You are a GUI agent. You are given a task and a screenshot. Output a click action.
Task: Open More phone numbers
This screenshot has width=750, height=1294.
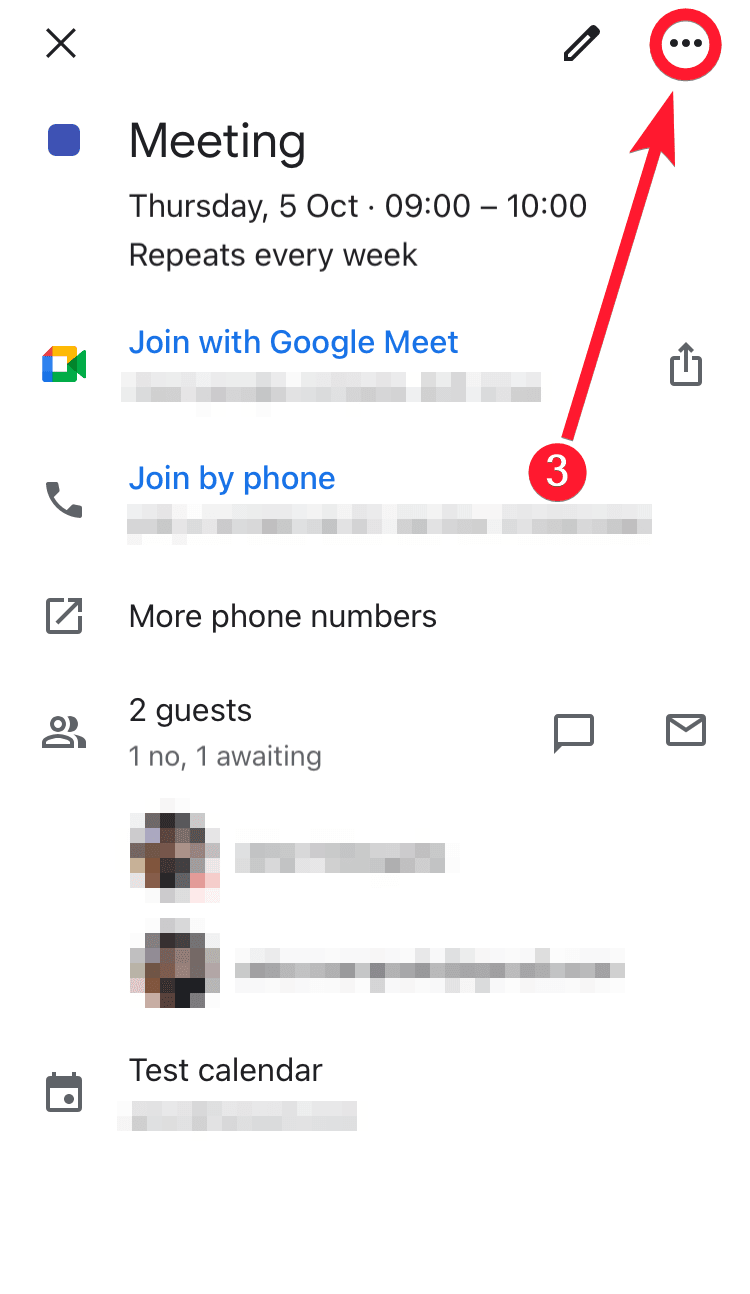click(283, 616)
